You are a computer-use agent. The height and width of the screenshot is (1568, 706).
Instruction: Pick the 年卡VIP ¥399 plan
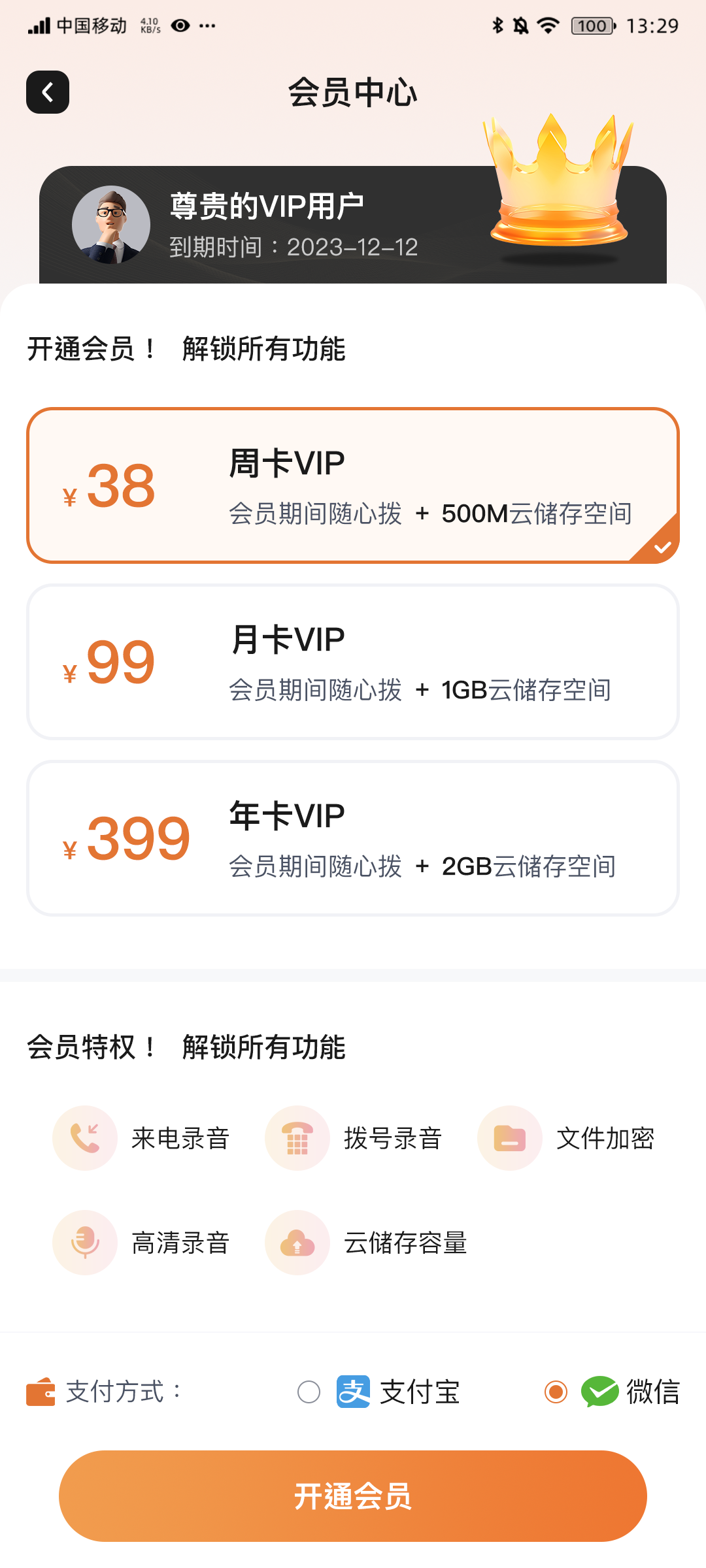[353, 838]
